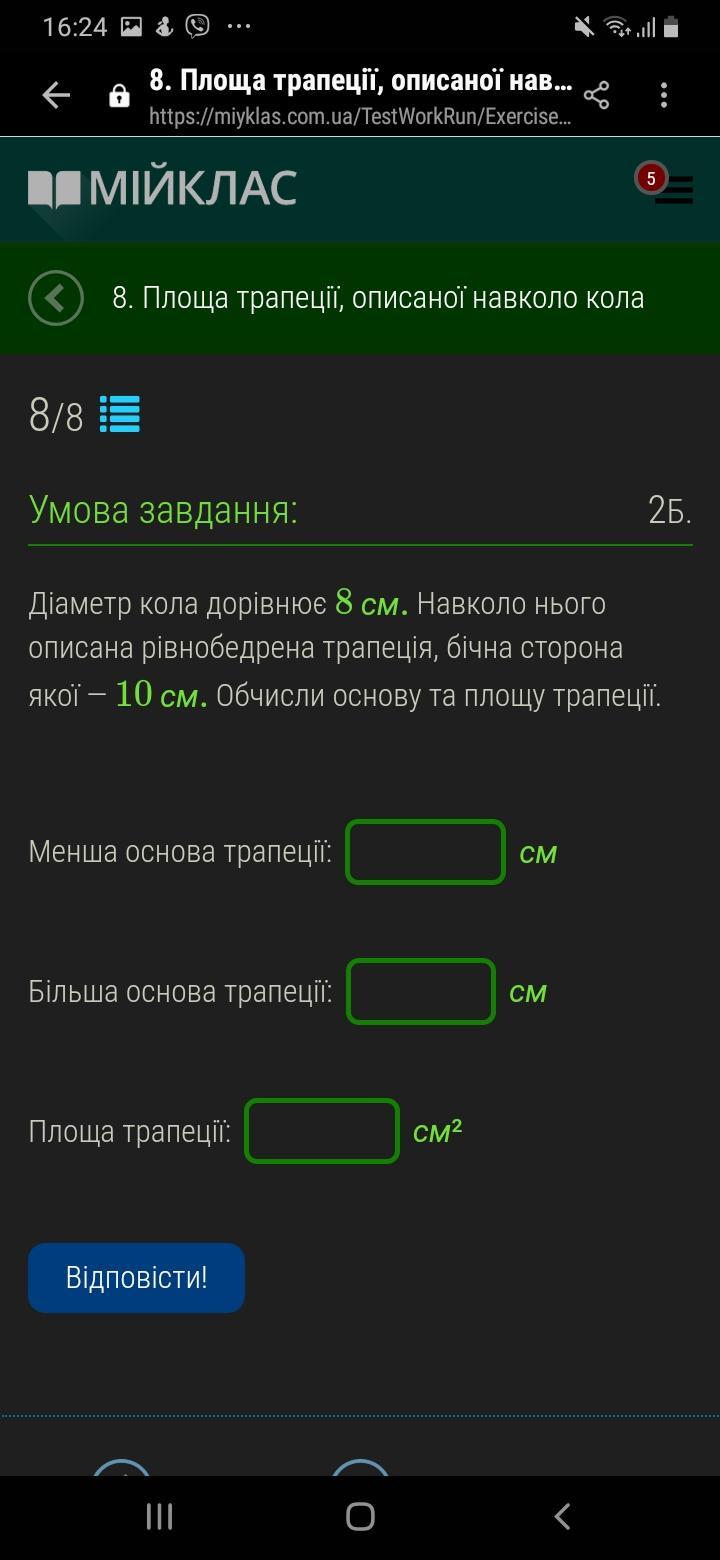Image resolution: width=720 pixels, height=1560 pixels.
Task: Focus the Більша основа трапеції field
Action: click(x=421, y=992)
